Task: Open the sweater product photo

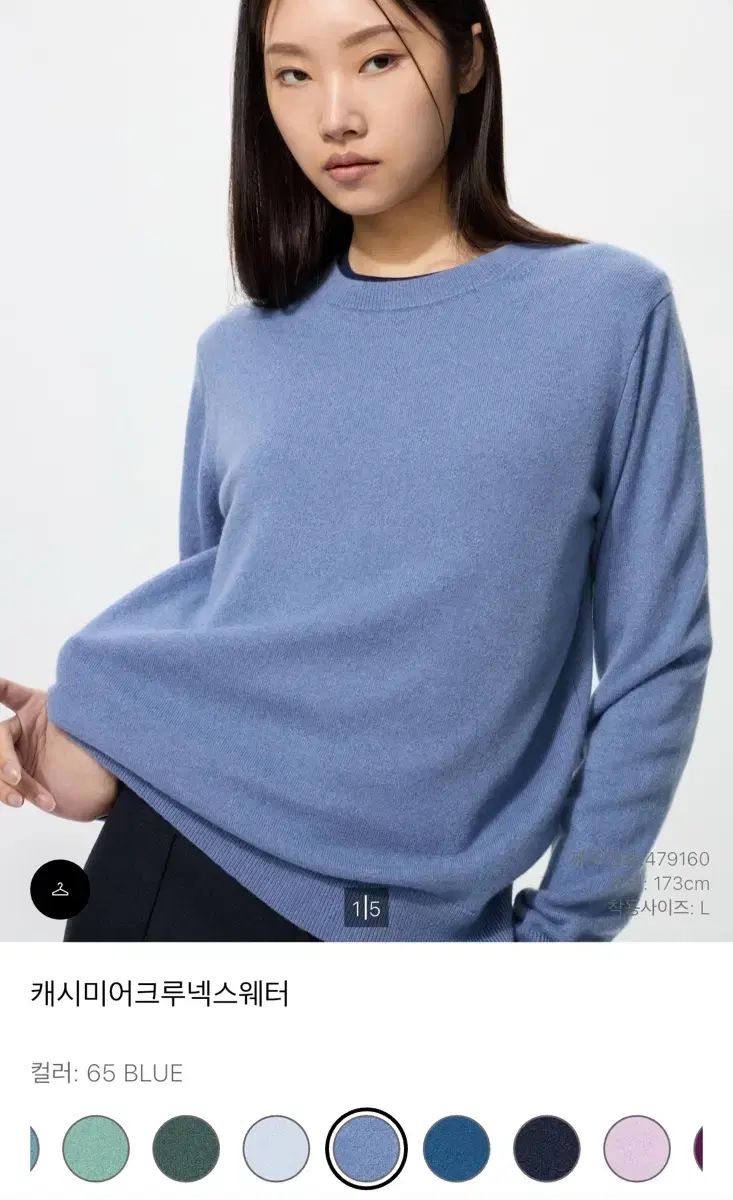Action: click(x=366, y=470)
